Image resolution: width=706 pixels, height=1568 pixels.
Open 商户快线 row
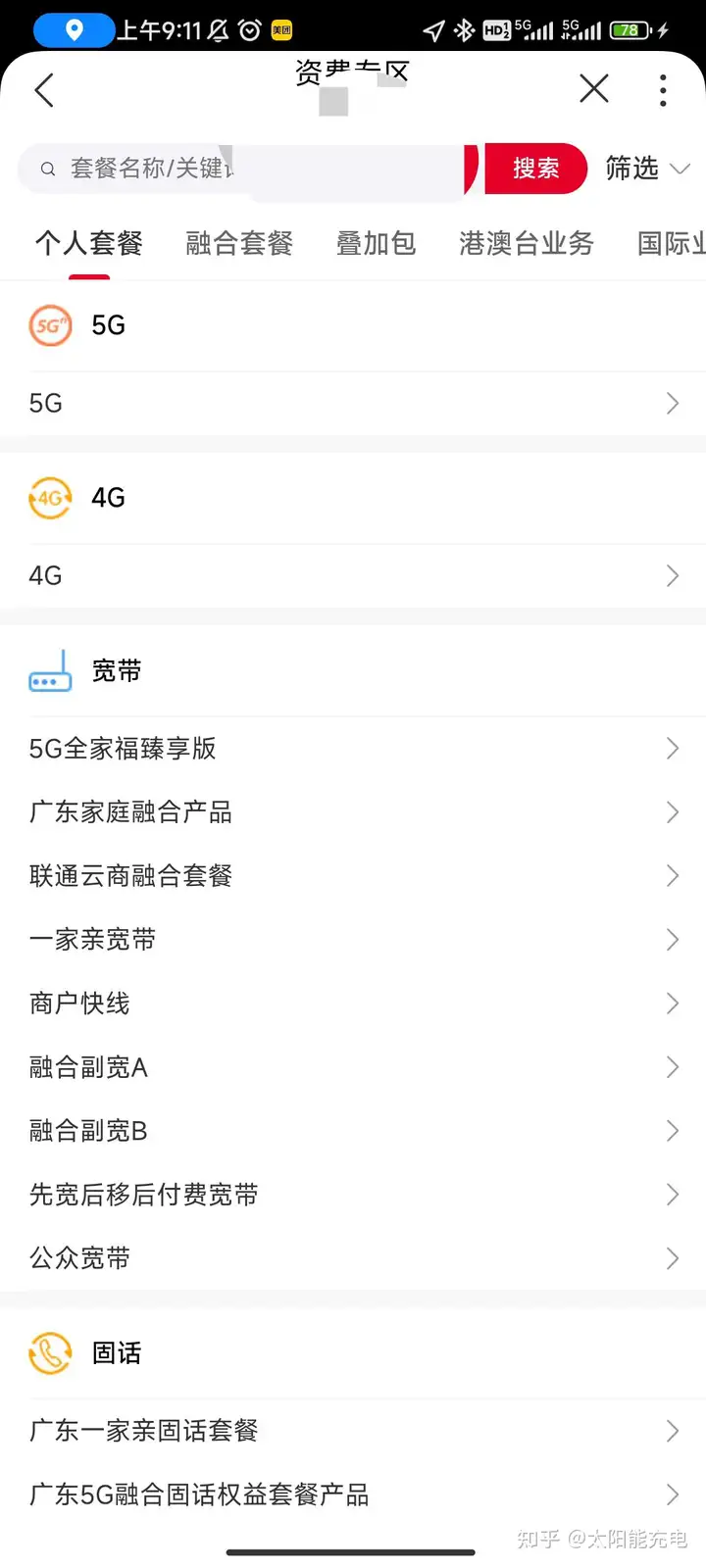(x=353, y=1004)
